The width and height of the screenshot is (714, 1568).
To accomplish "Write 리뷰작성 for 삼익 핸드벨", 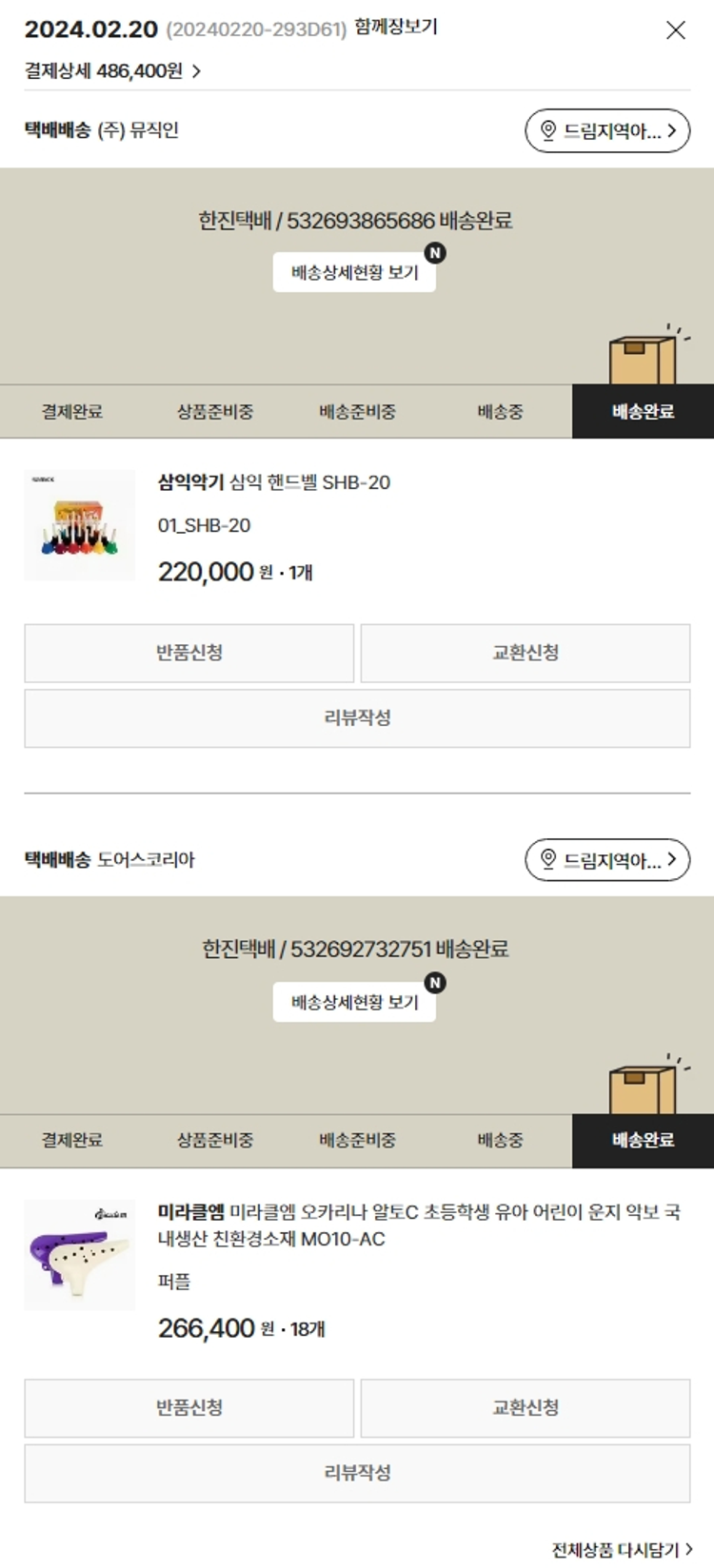I will [357, 717].
